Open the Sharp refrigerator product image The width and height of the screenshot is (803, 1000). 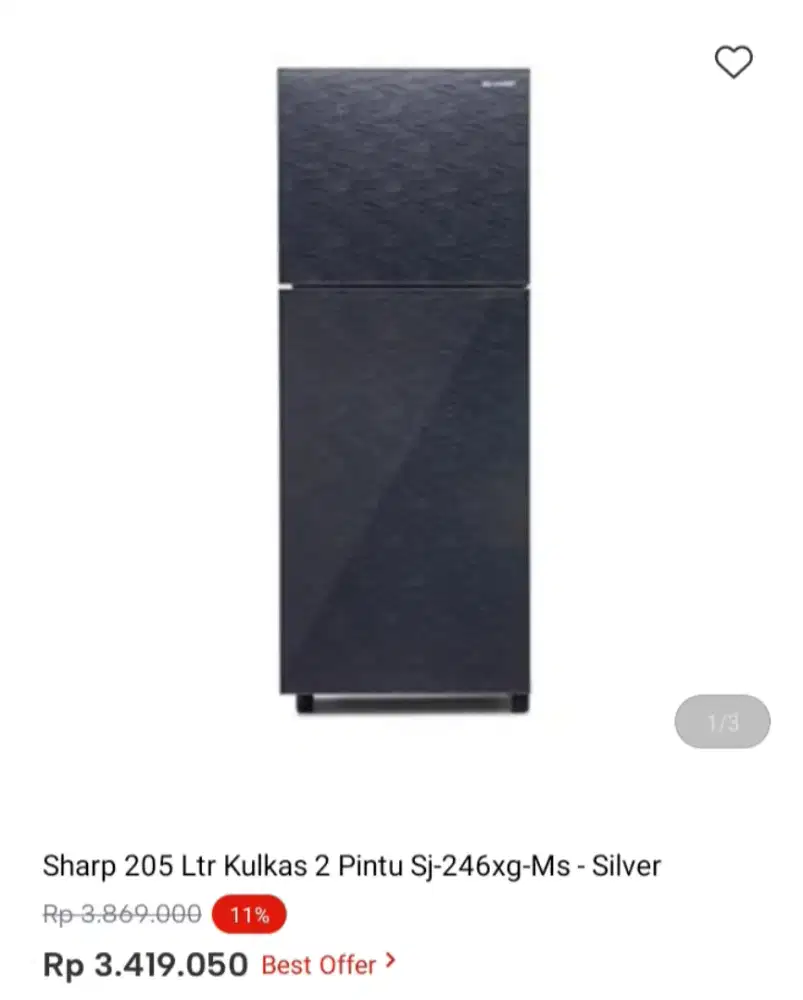(x=403, y=390)
